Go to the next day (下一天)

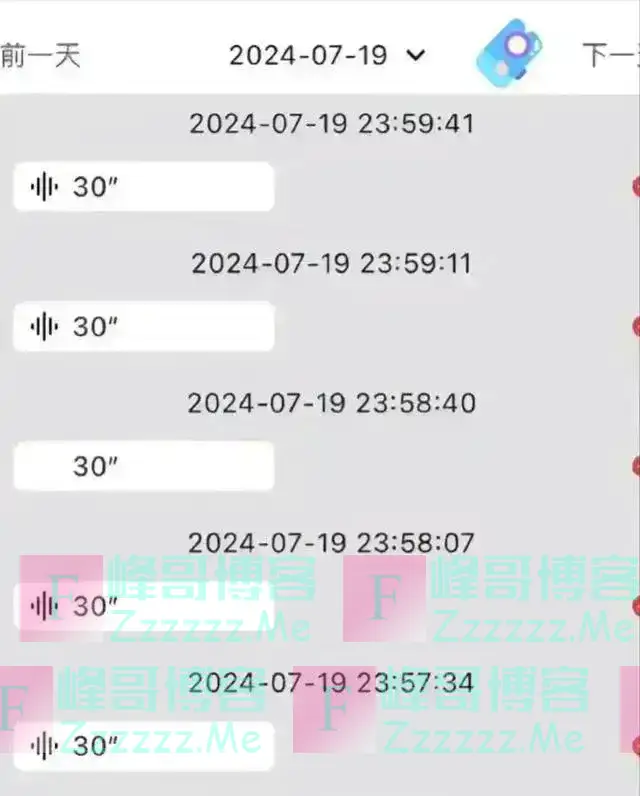pos(610,55)
